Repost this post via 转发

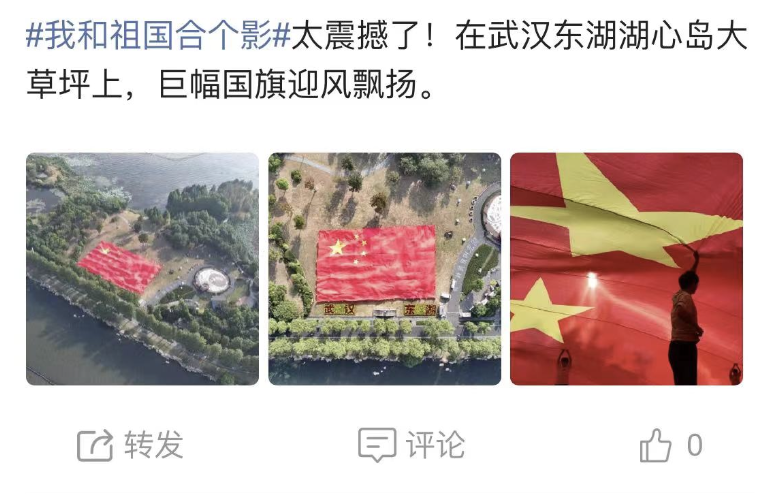click(x=131, y=445)
